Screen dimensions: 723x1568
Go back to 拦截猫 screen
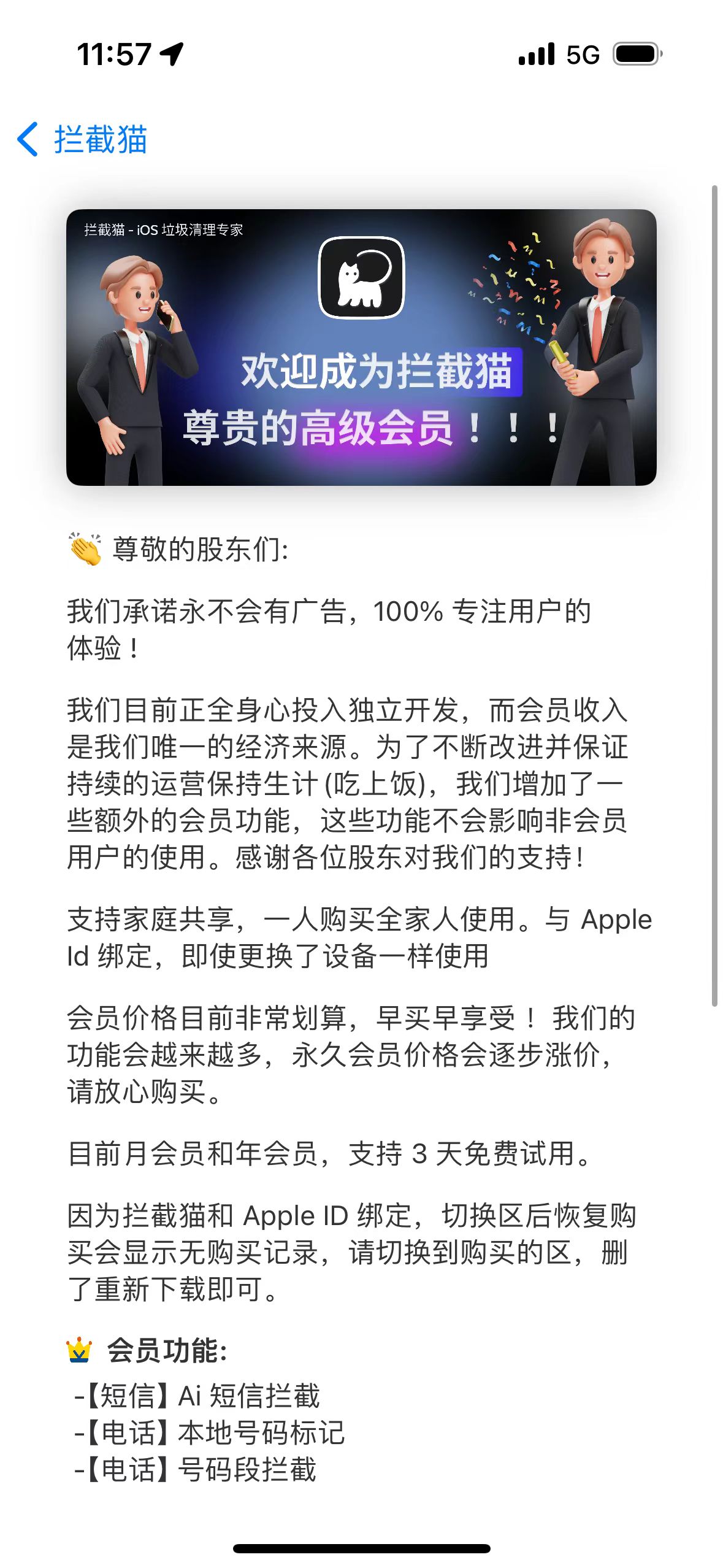pos(83,139)
